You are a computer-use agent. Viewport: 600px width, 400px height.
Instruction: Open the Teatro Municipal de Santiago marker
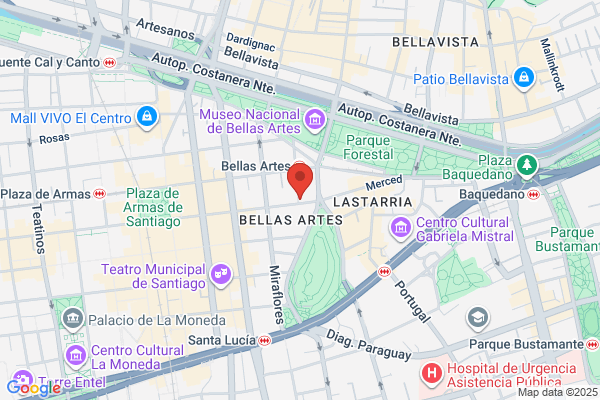[221, 275]
